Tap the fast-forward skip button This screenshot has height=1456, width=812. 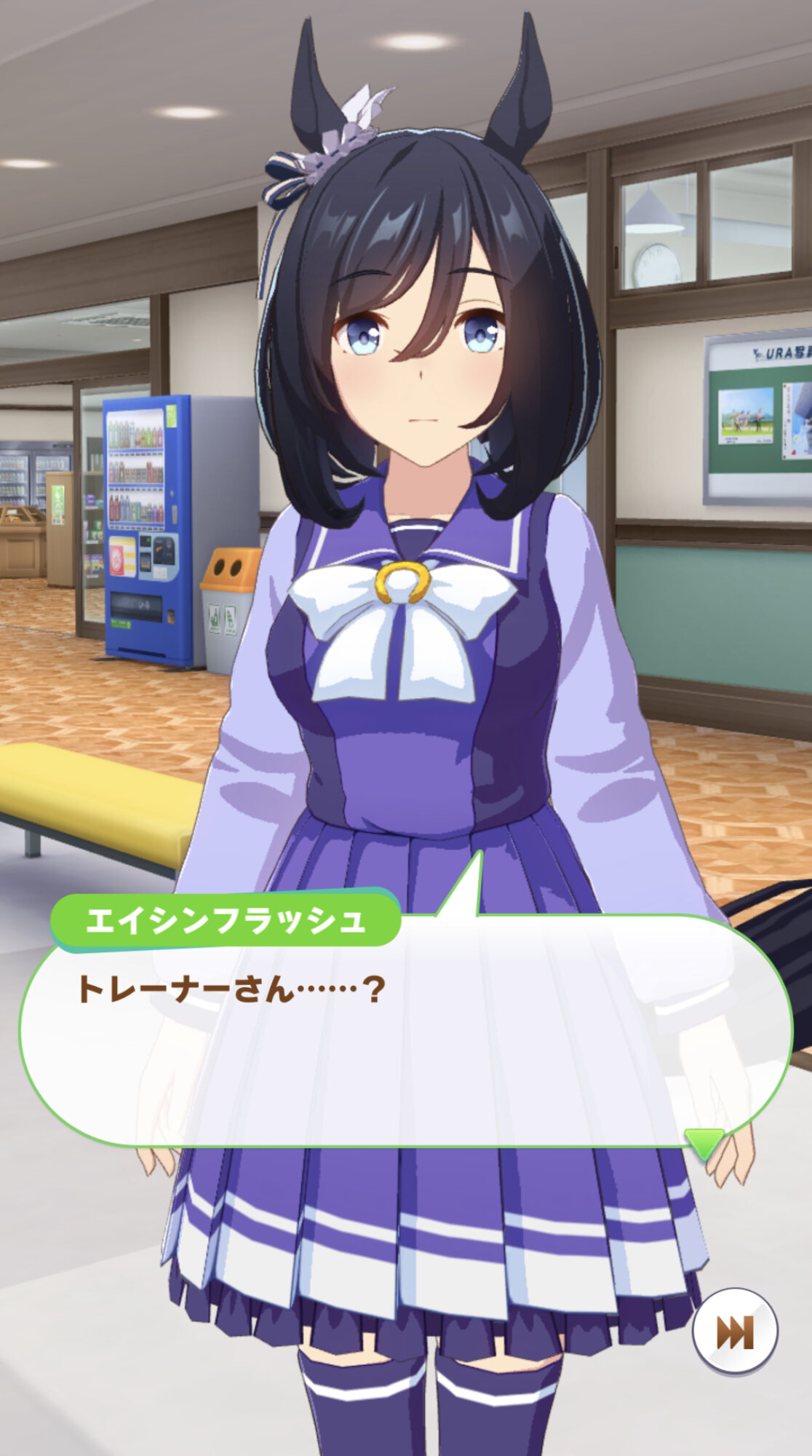click(x=735, y=1332)
